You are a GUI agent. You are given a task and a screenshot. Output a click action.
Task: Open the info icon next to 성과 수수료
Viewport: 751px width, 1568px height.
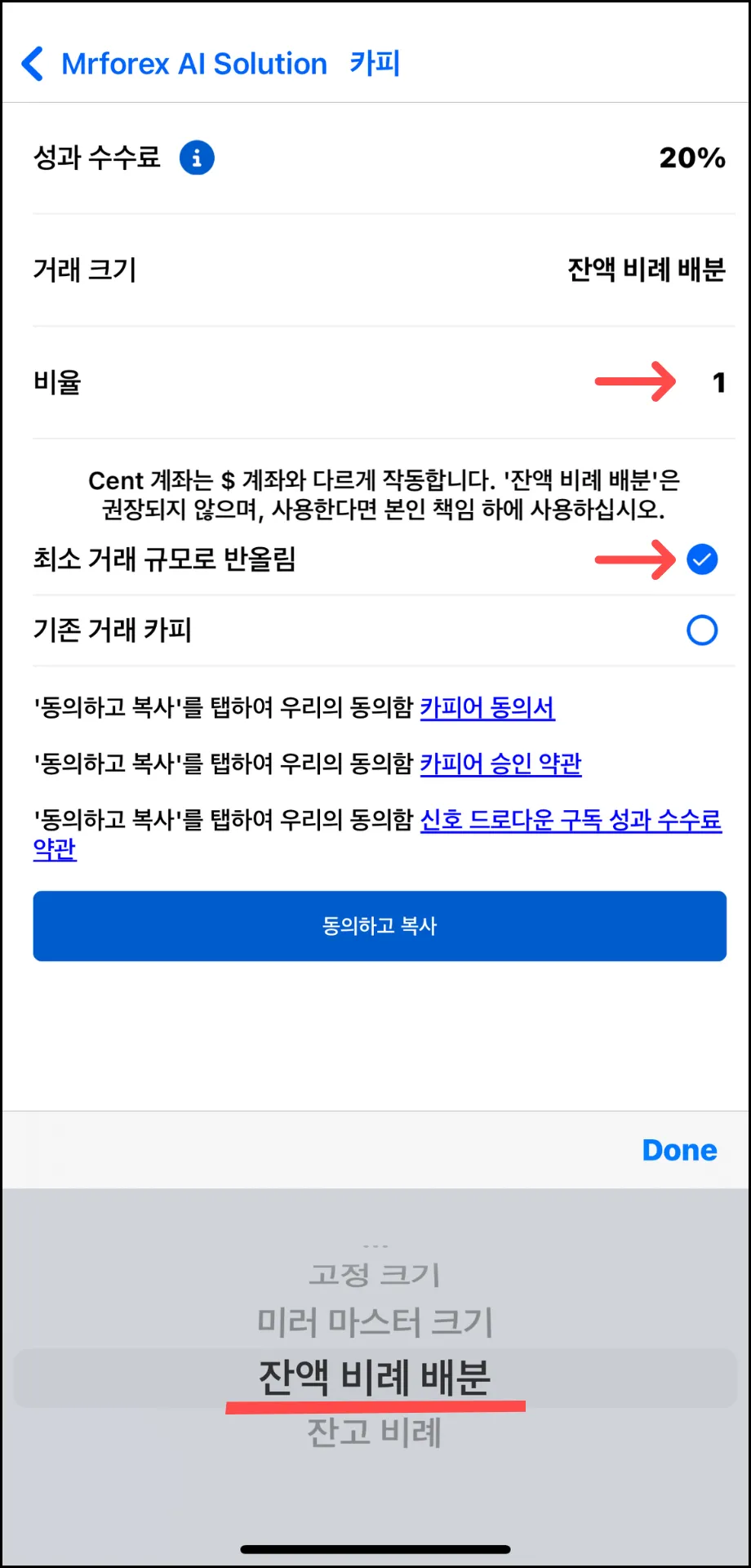(197, 158)
